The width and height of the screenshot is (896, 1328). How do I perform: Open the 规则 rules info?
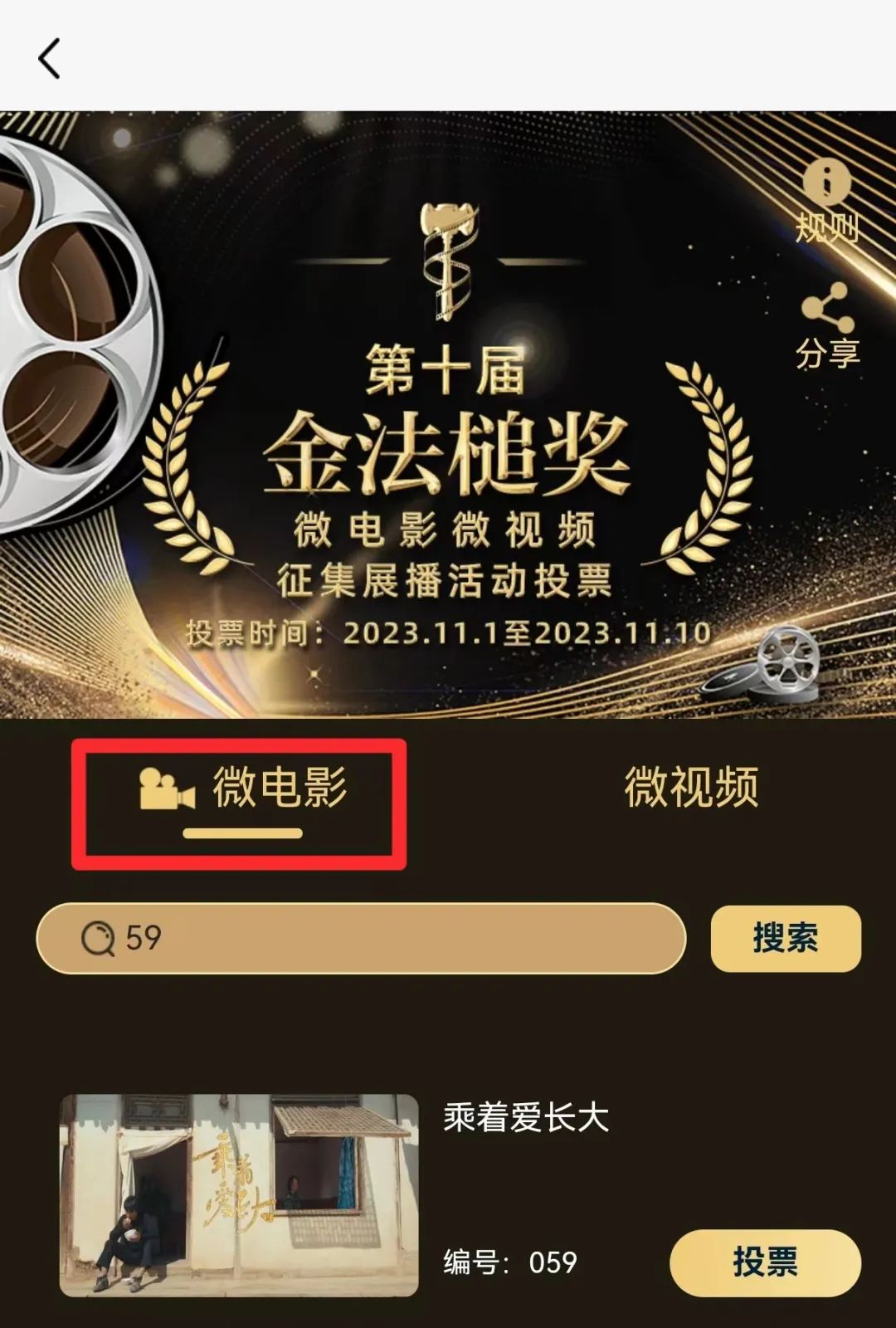826,202
